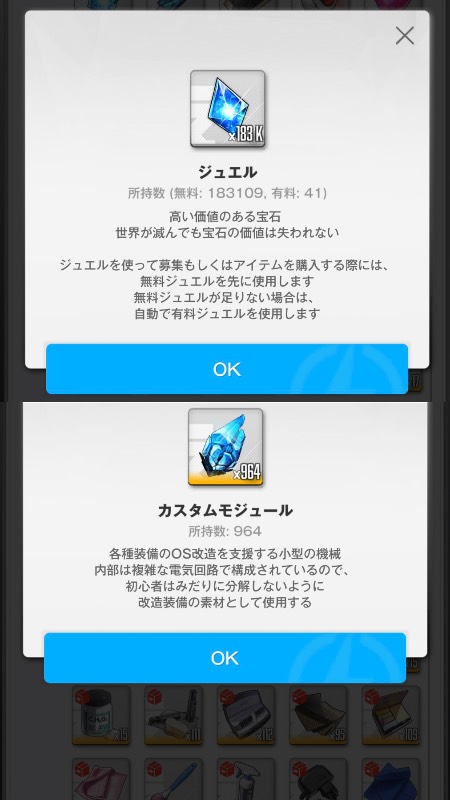Confirm OK on the ジュエル popup
Viewport: 450px width, 800px height.
[227, 369]
